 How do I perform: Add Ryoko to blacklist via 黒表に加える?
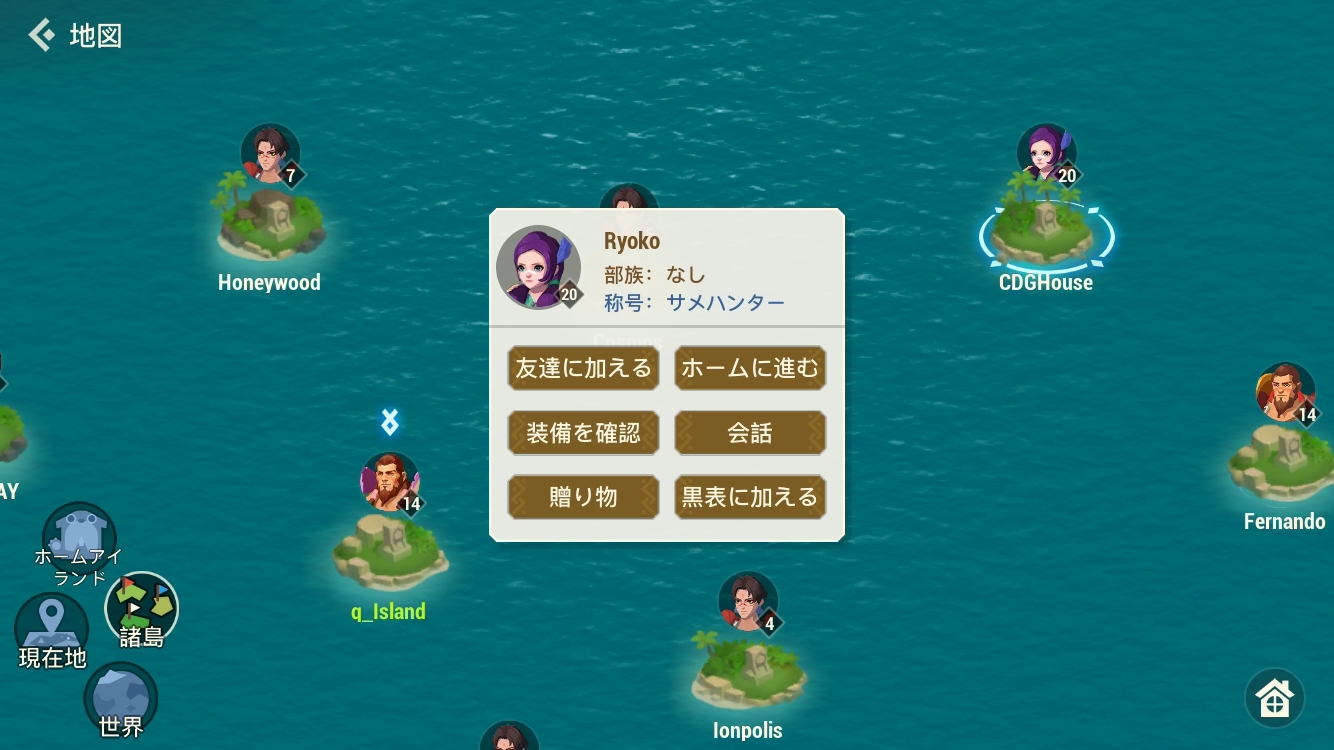(x=750, y=497)
